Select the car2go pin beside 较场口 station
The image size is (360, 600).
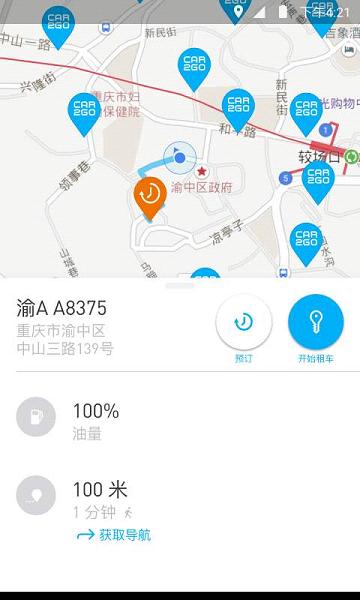tap(318, 183)
